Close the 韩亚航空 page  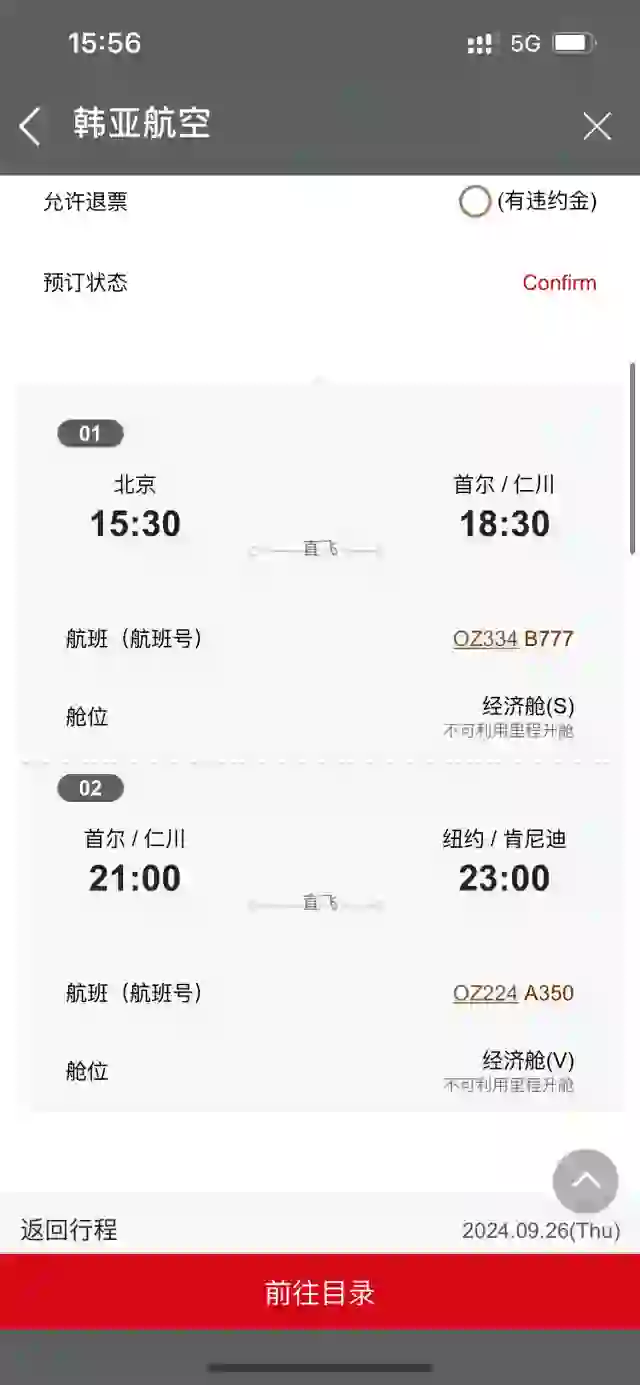(597, 126)
